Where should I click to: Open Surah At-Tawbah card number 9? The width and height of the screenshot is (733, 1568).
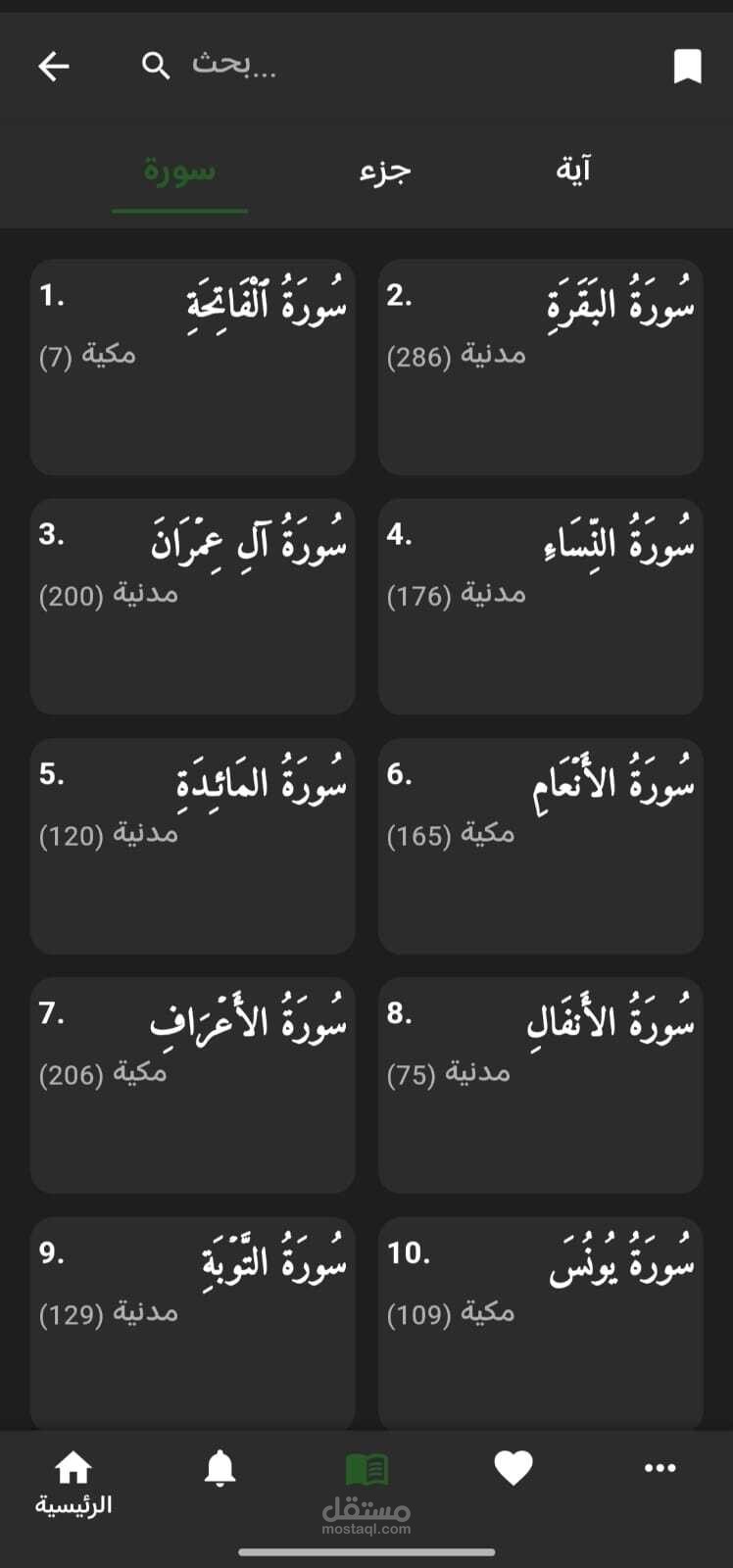(x=192, y=1323)
